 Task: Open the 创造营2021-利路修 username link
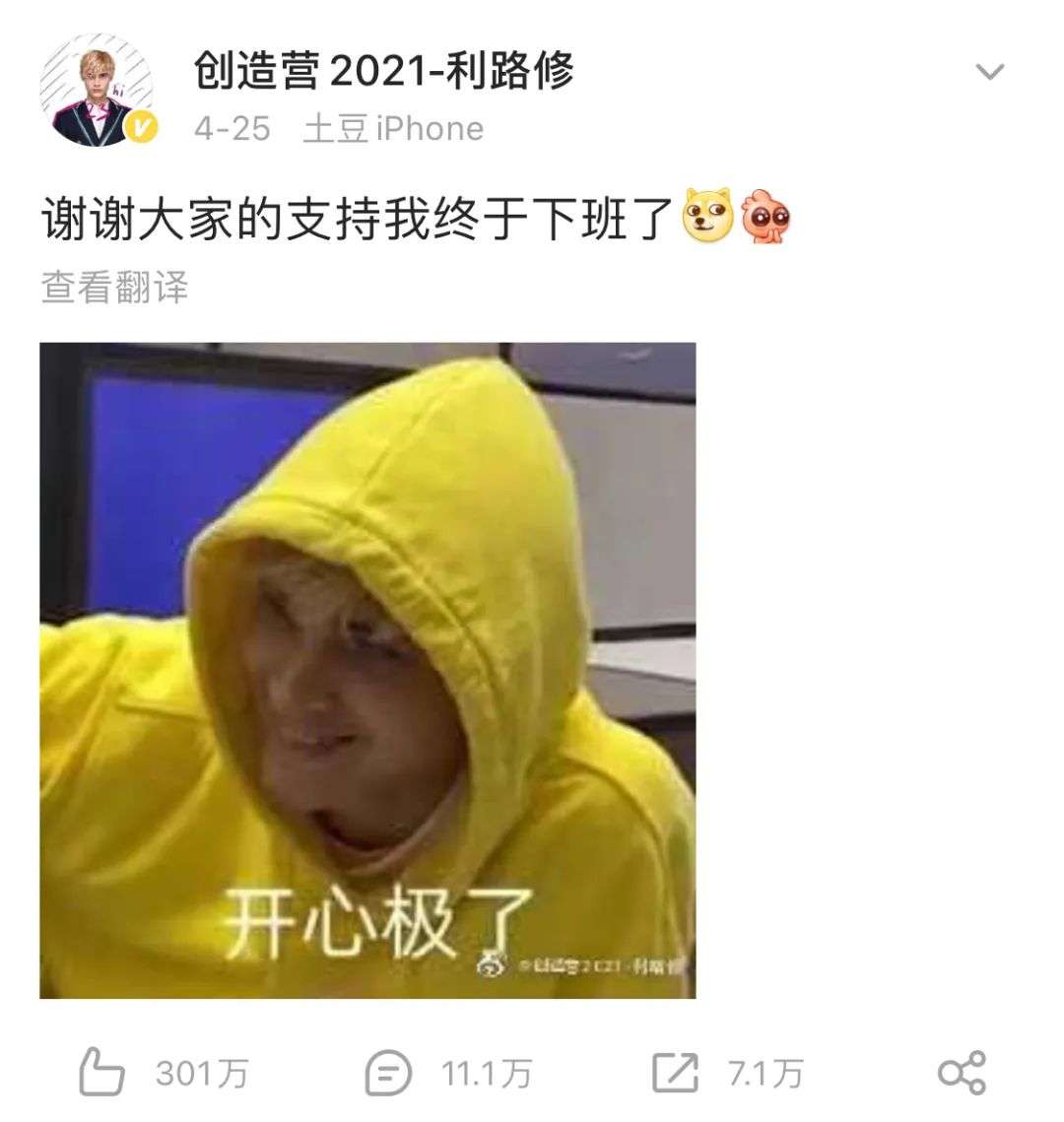coord(383,70)
